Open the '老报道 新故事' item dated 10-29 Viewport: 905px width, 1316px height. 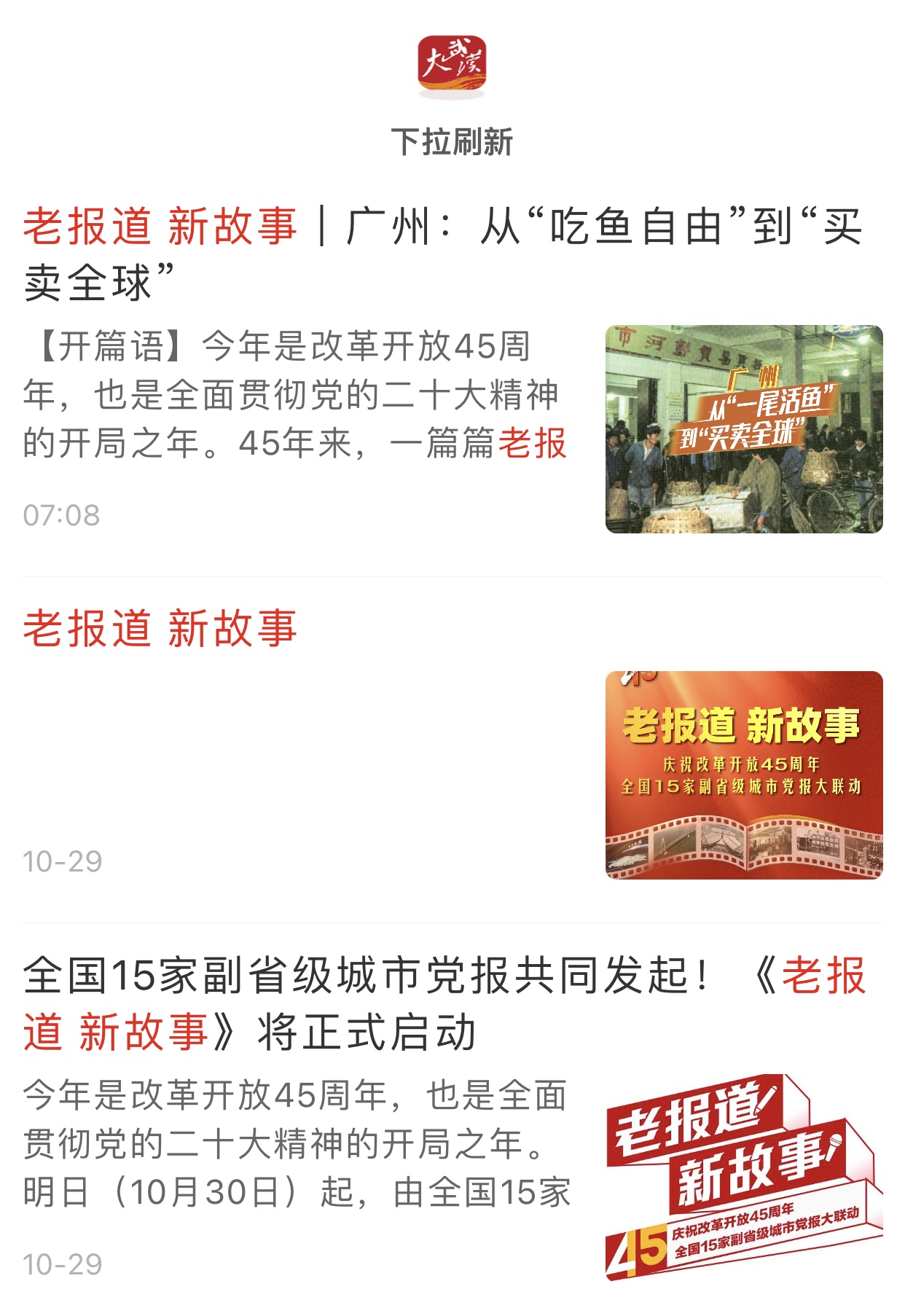point(160,628)
